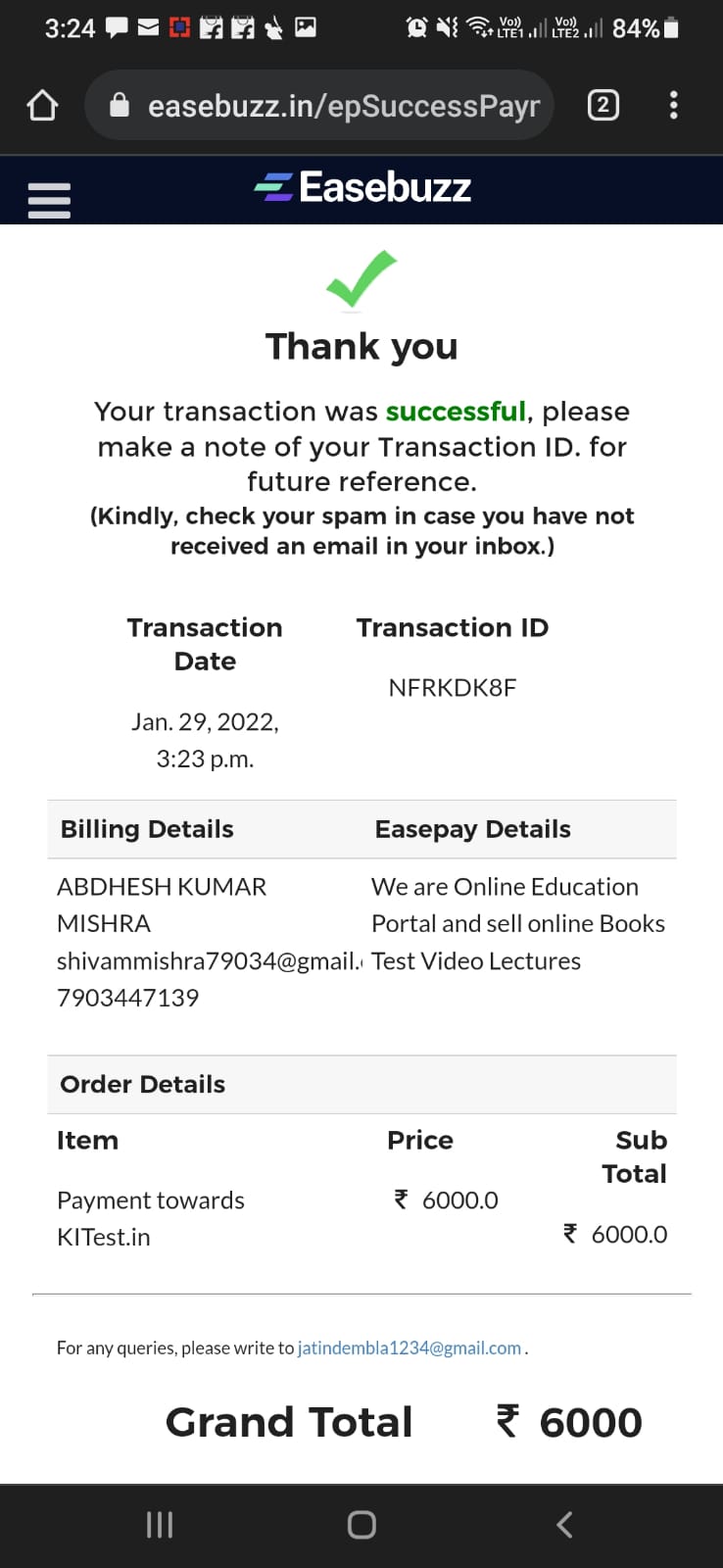Open the browser overflow menu

673,105
